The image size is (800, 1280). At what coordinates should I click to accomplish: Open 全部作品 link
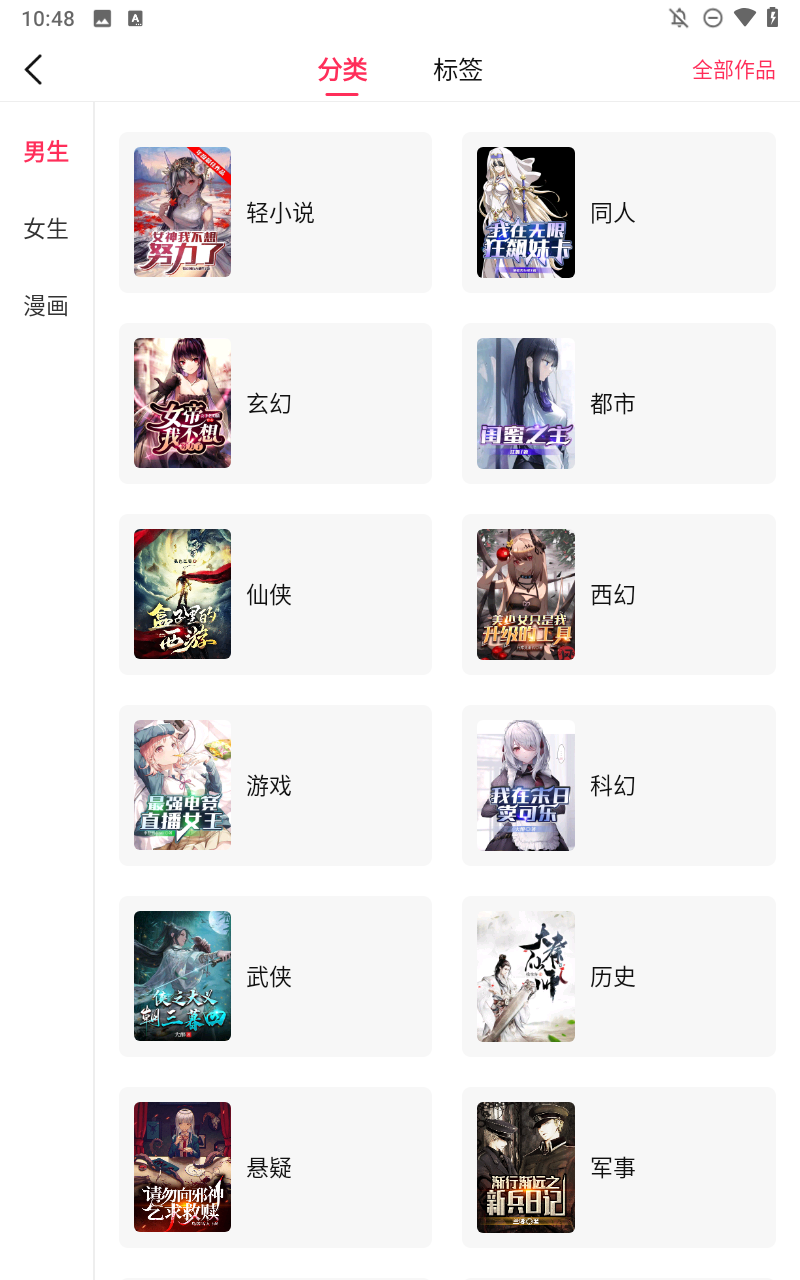pyautogui.click(x=733, y=70)
